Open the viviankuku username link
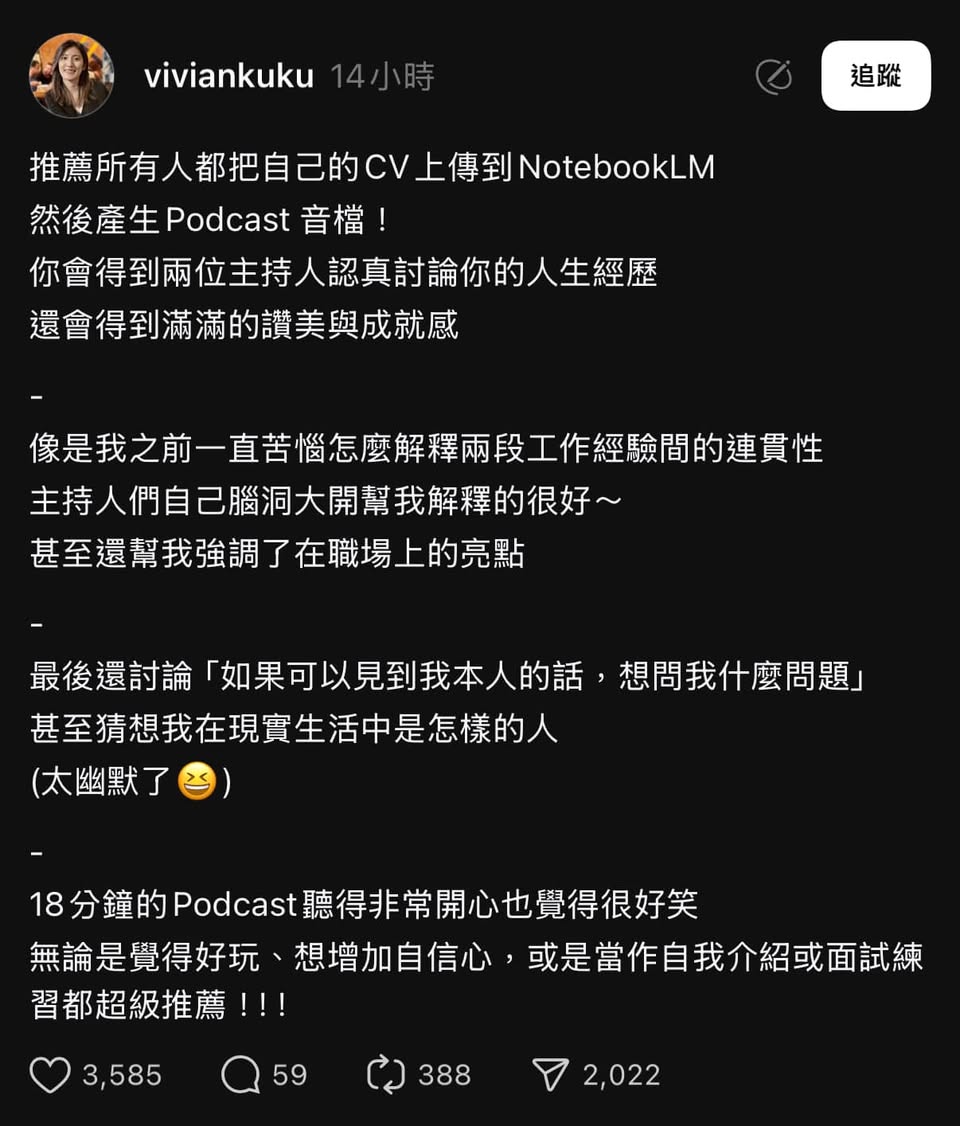The height and width of the screenshot is (1126, 960). tap(229, 76)
